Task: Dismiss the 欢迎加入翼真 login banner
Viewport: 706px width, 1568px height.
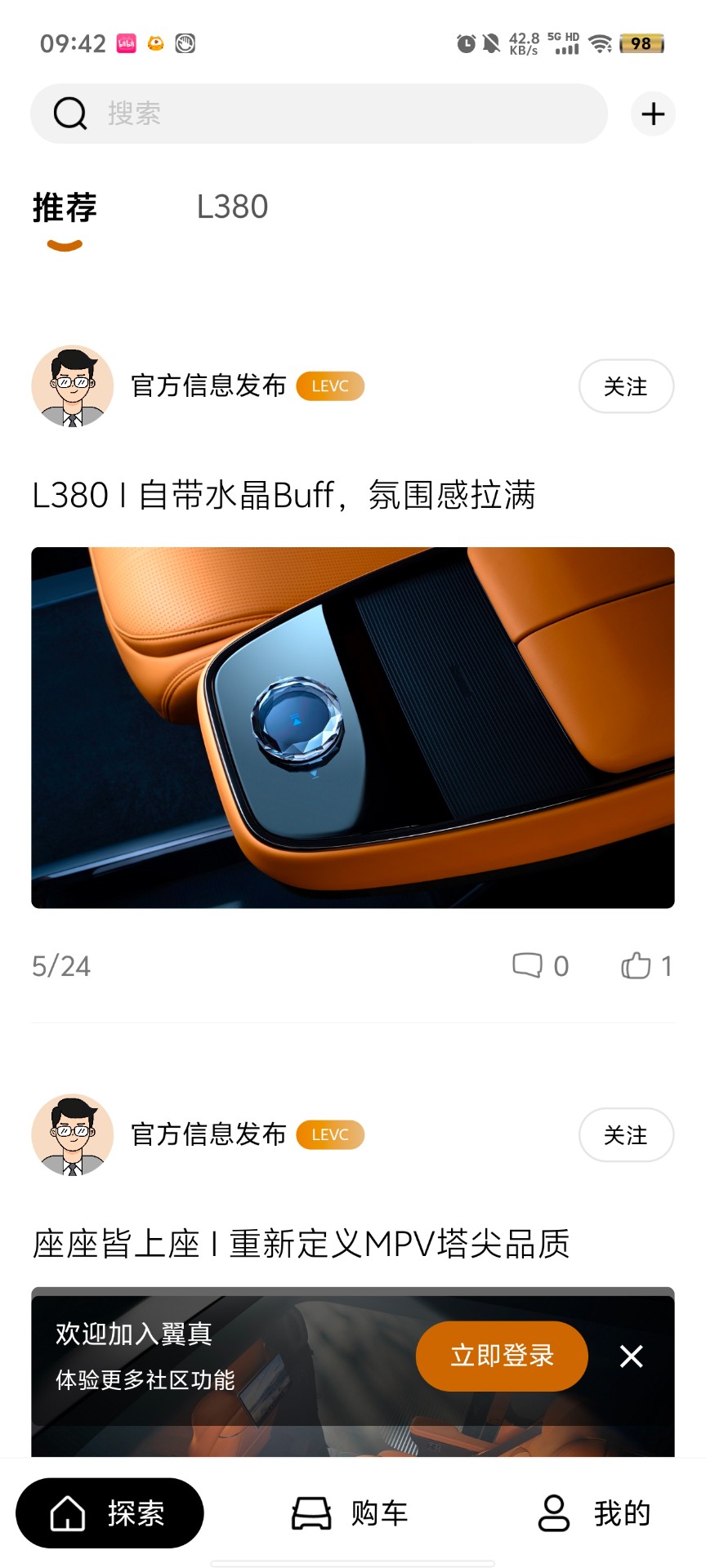Action: click(x=631, y=1356)
